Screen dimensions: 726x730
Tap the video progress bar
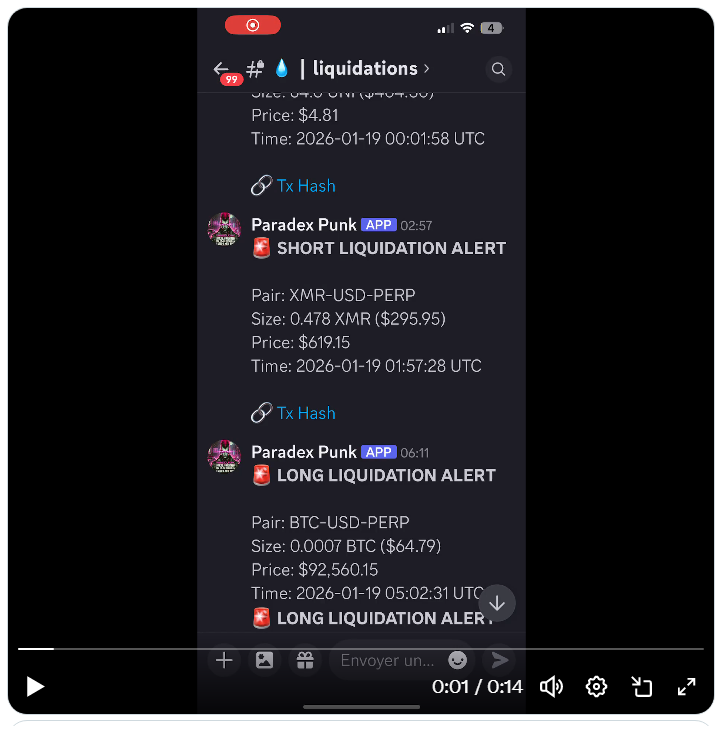point(360,649)
